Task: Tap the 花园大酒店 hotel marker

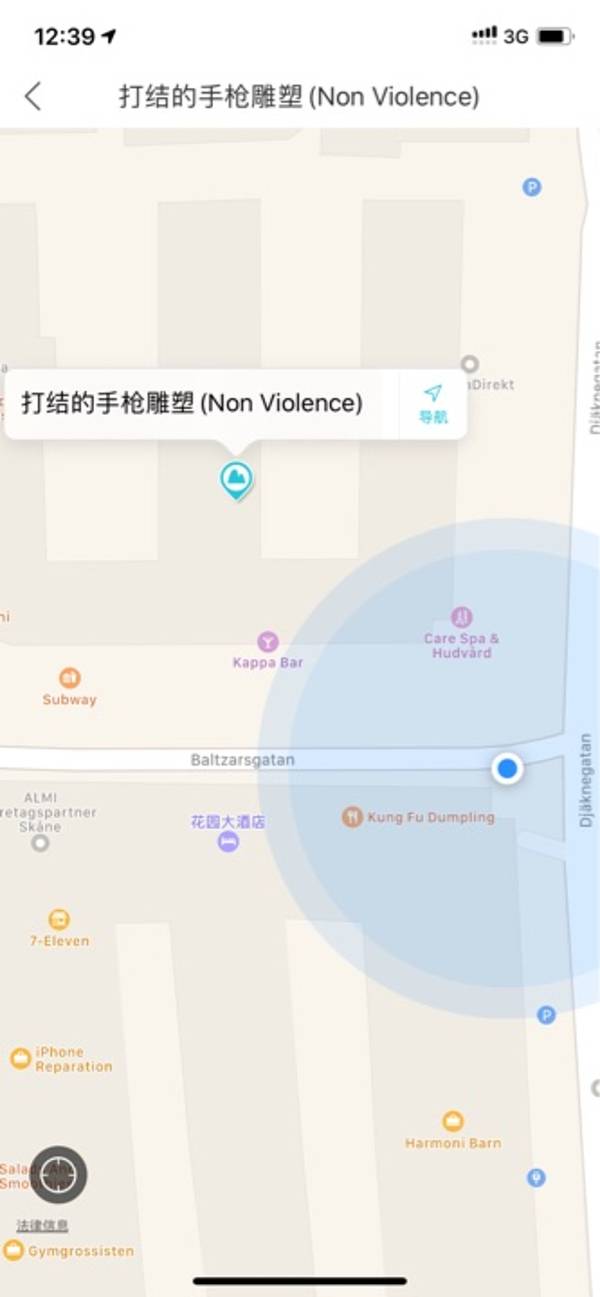Action: point(228,841)
